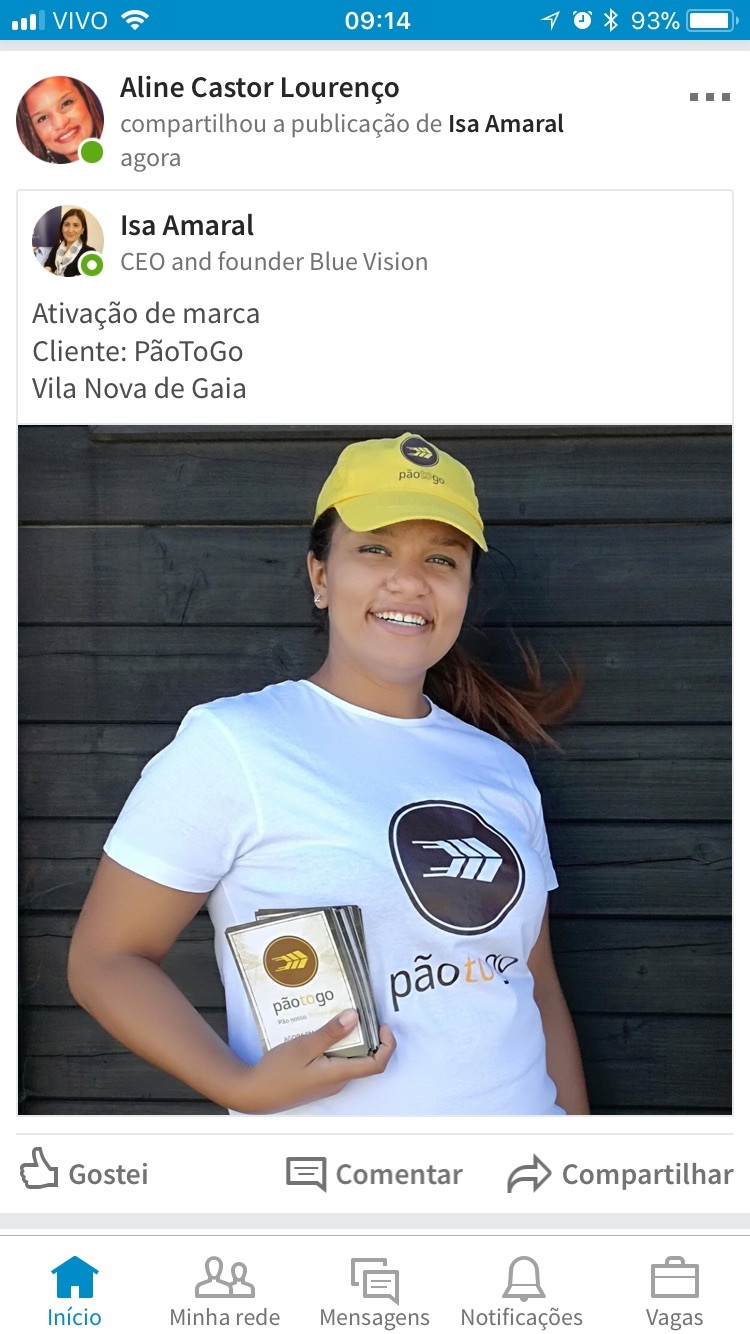Tap Comentar to comment on the post
The width and height of the screenshot is (750, 1334).
pos(375,1174)
